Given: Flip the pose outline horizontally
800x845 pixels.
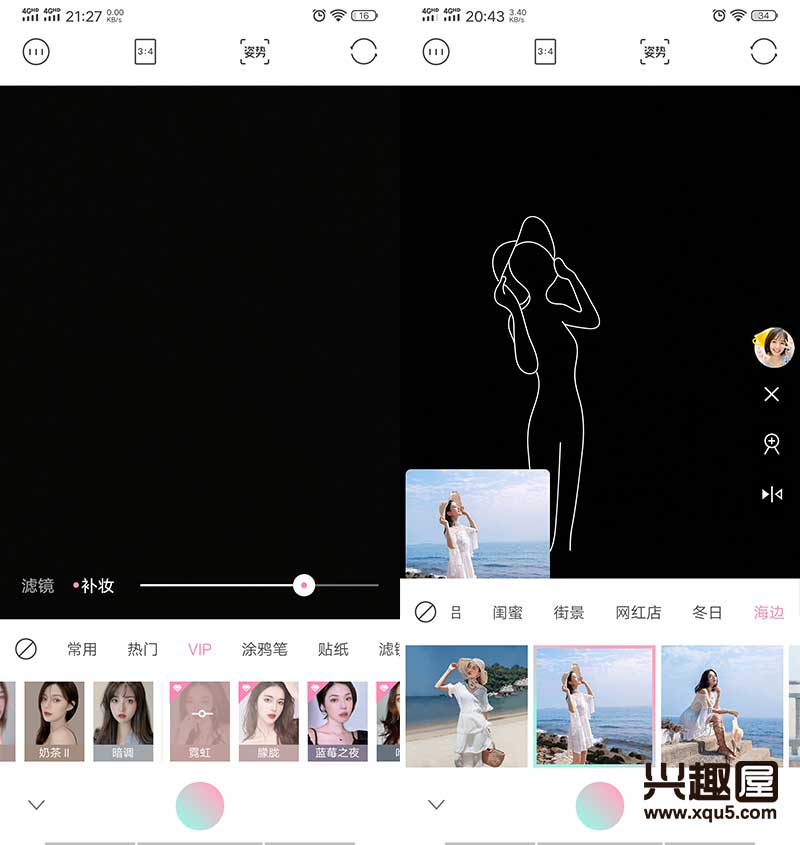Looking at the screenshot, I should [771, 494].
